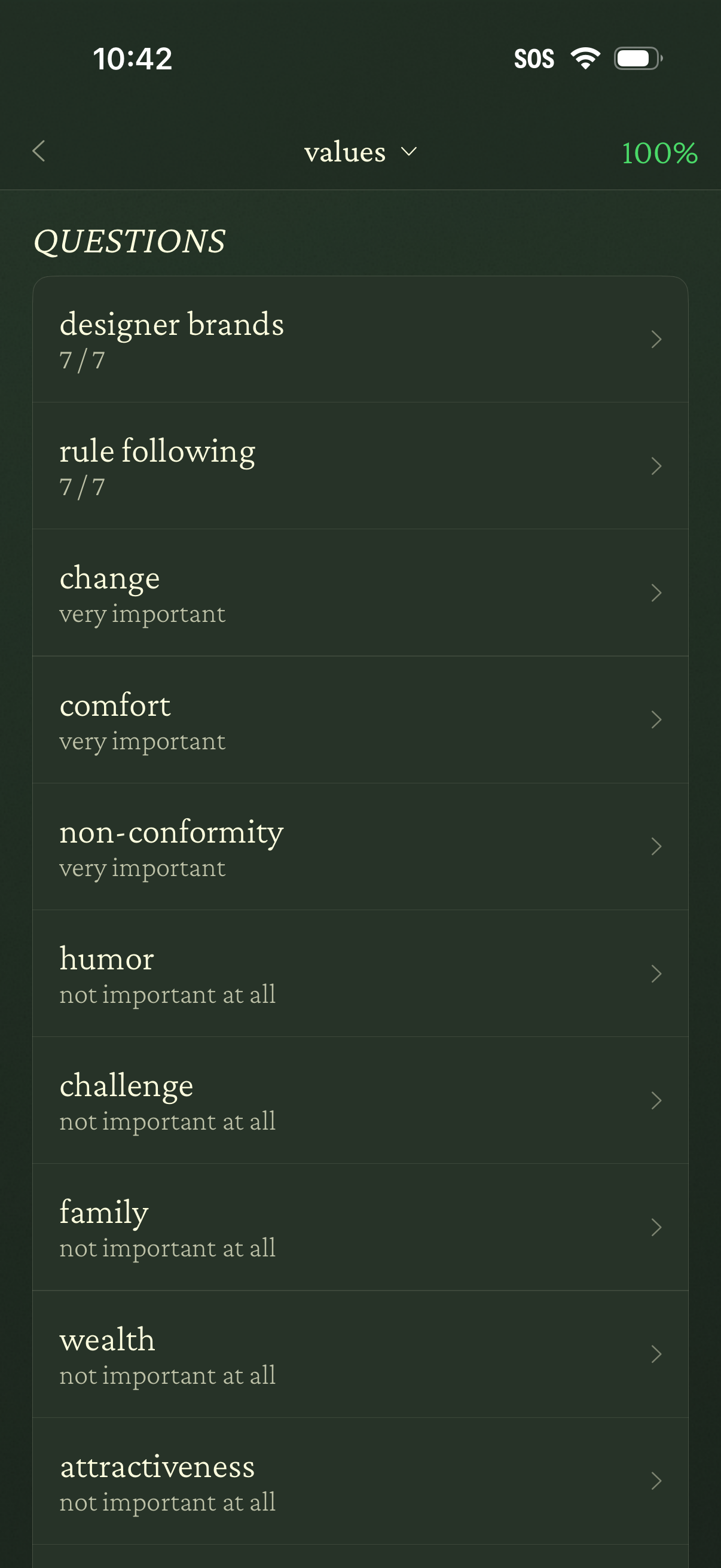Expand the change question row
The height and width of the screenshot is (1568, 721).
(x=360, y=593)
